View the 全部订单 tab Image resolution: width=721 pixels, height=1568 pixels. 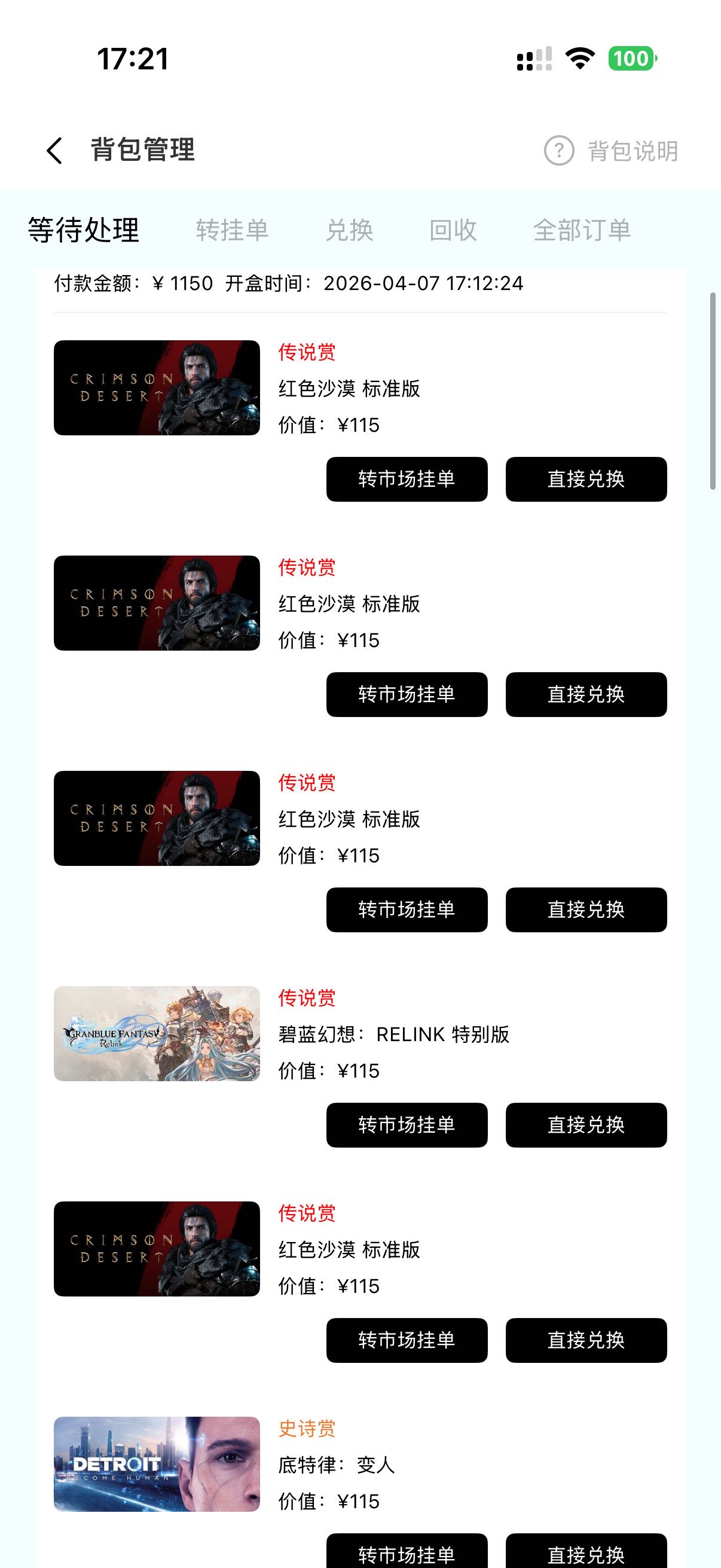pyautogui.click(x=582, y=230)
